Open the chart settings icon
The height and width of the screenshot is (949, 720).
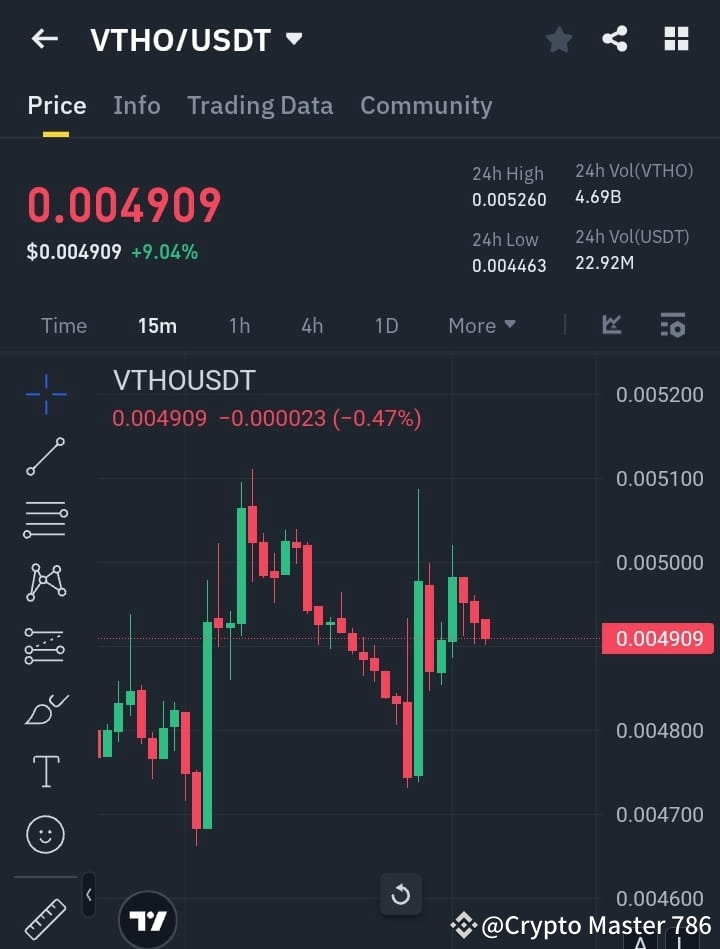672,325
